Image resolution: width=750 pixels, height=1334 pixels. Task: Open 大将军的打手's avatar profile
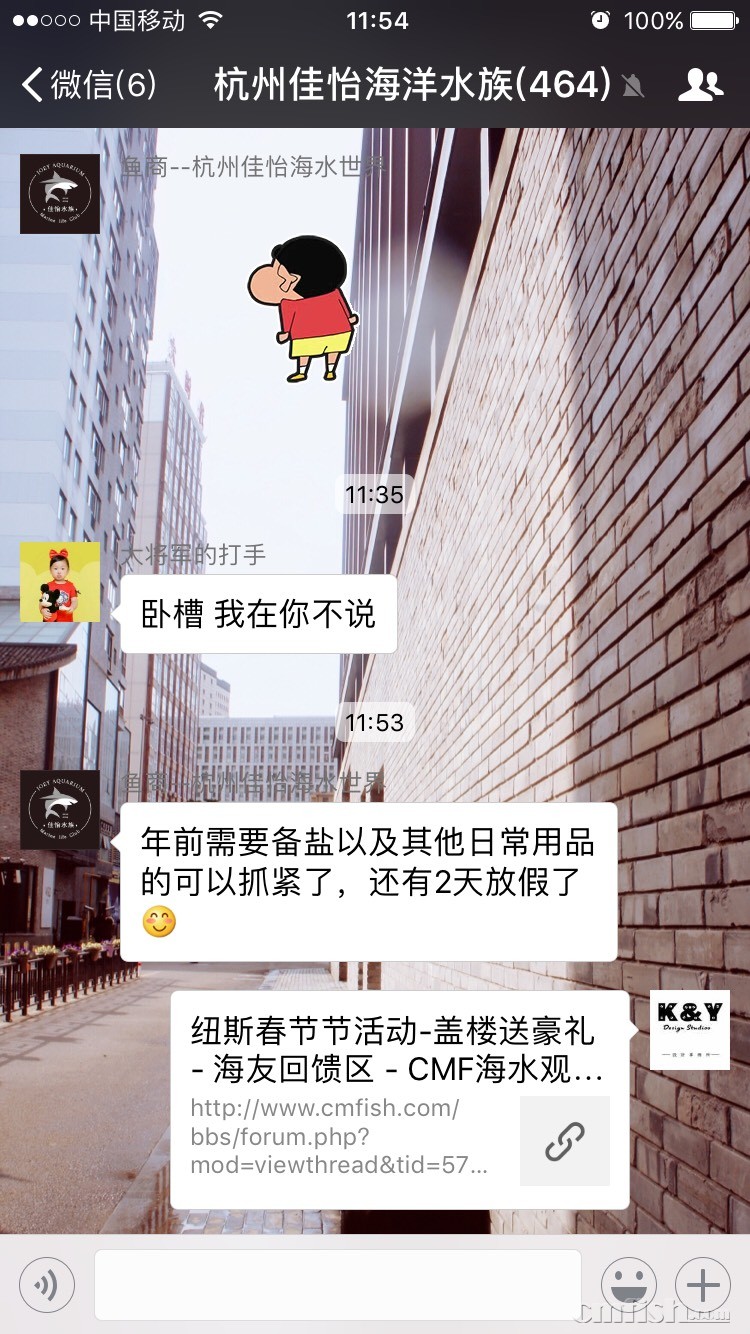point(60,582)
